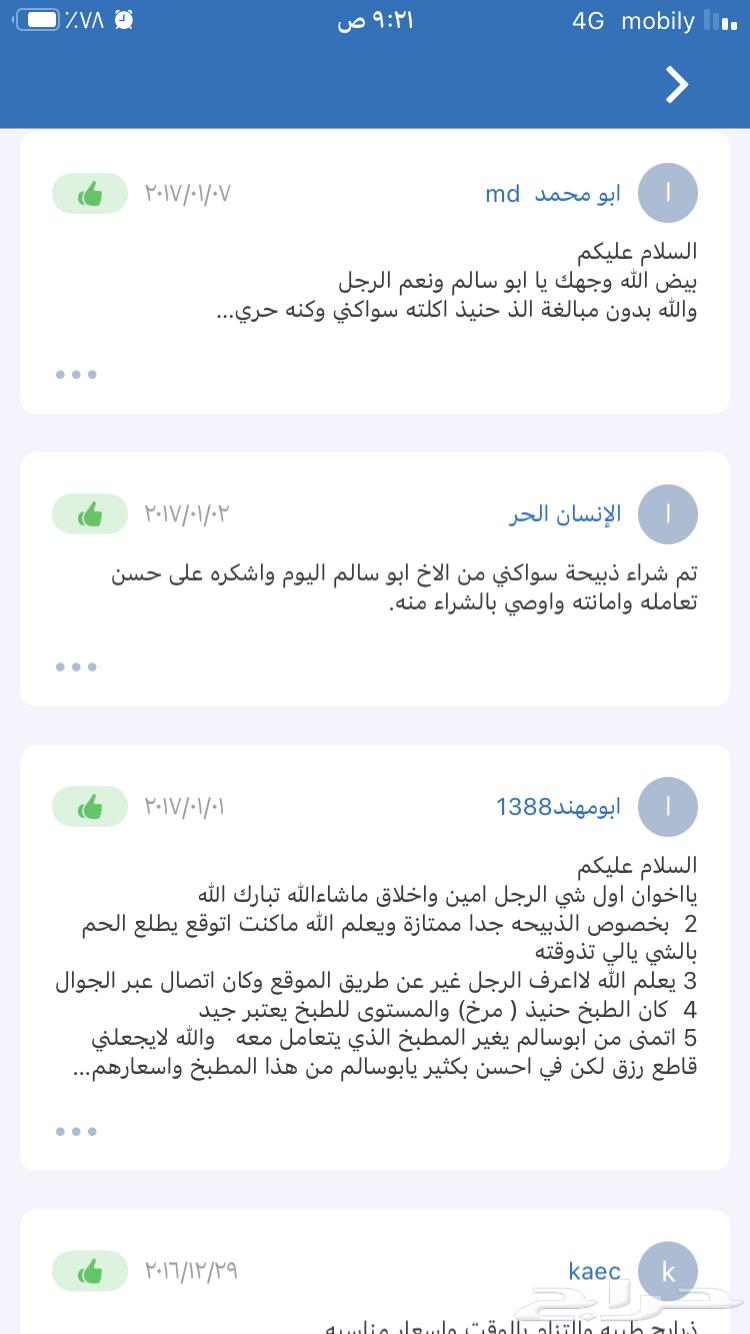The image size is (750, 1334).
Task: Tap the avatar circle next to الإنسان الحر
Action: click(667, 514)
